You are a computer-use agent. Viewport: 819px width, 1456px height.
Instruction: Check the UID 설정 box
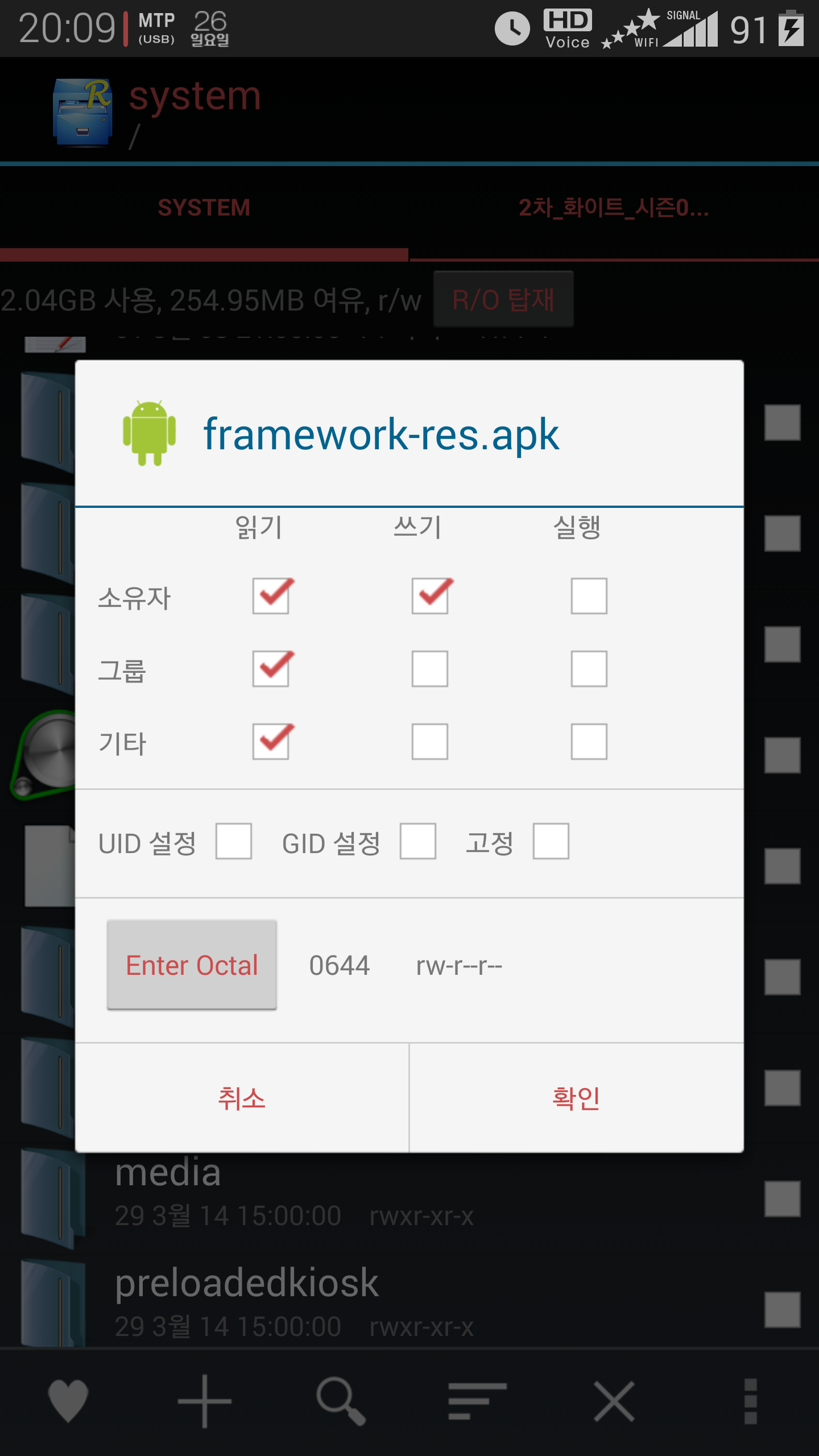coord(234,841)
